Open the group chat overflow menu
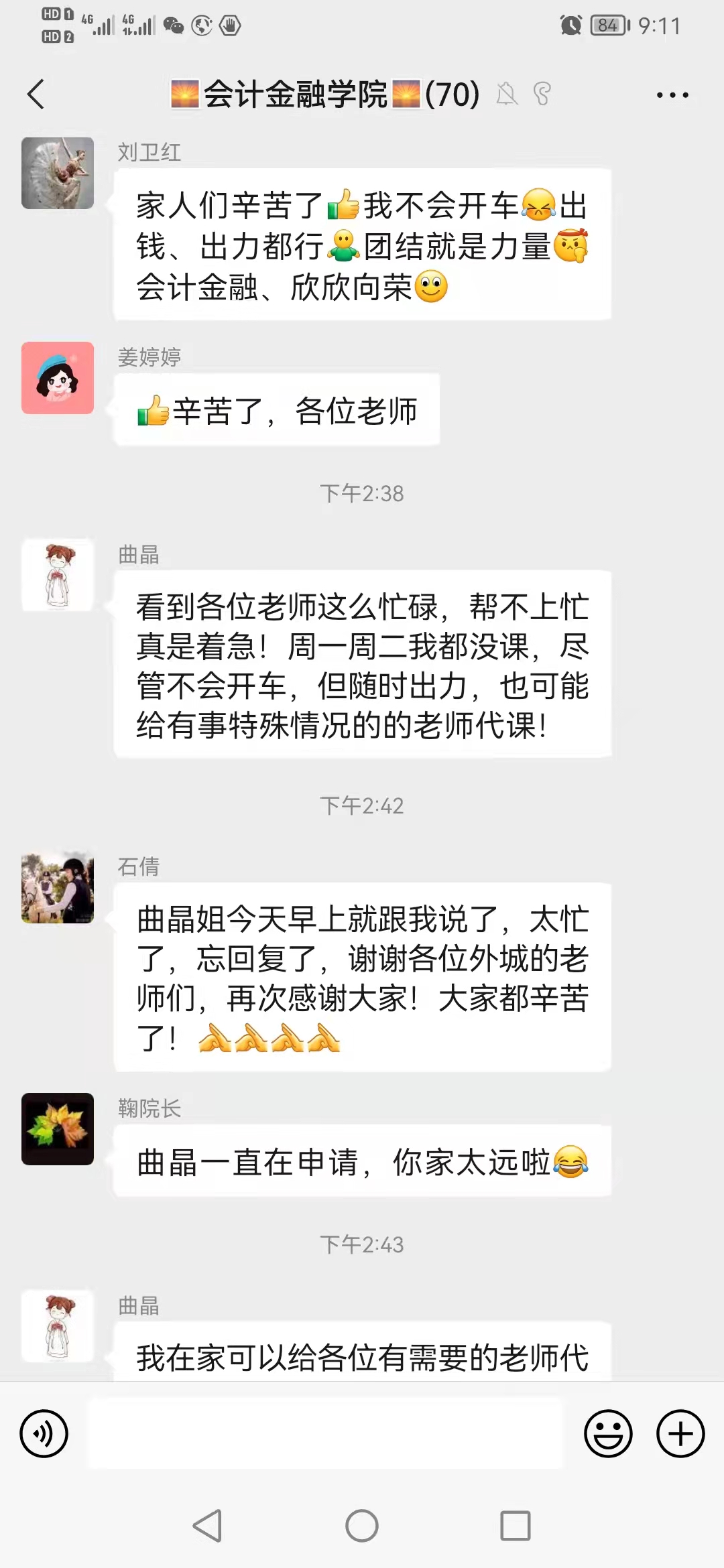Screen dimensions: 724x1568 (672, 95)
